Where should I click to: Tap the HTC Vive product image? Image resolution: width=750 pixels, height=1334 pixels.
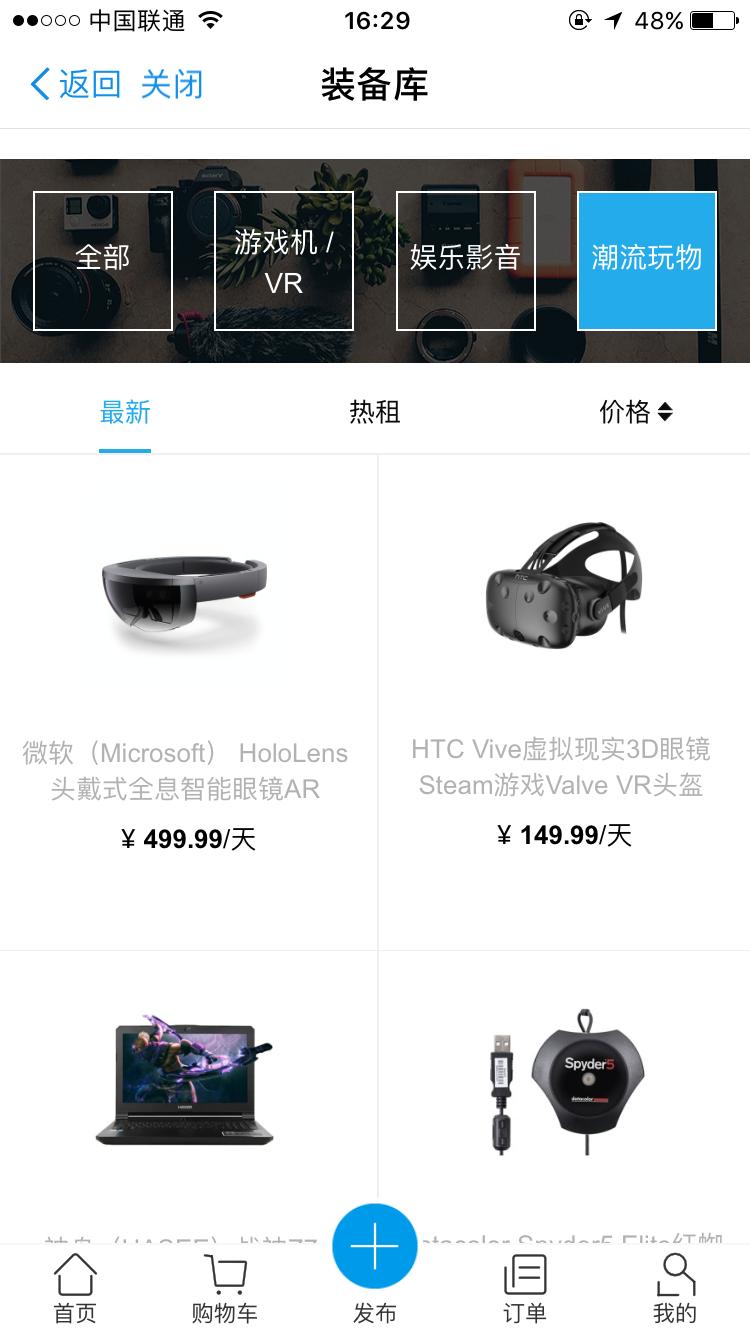563,590
